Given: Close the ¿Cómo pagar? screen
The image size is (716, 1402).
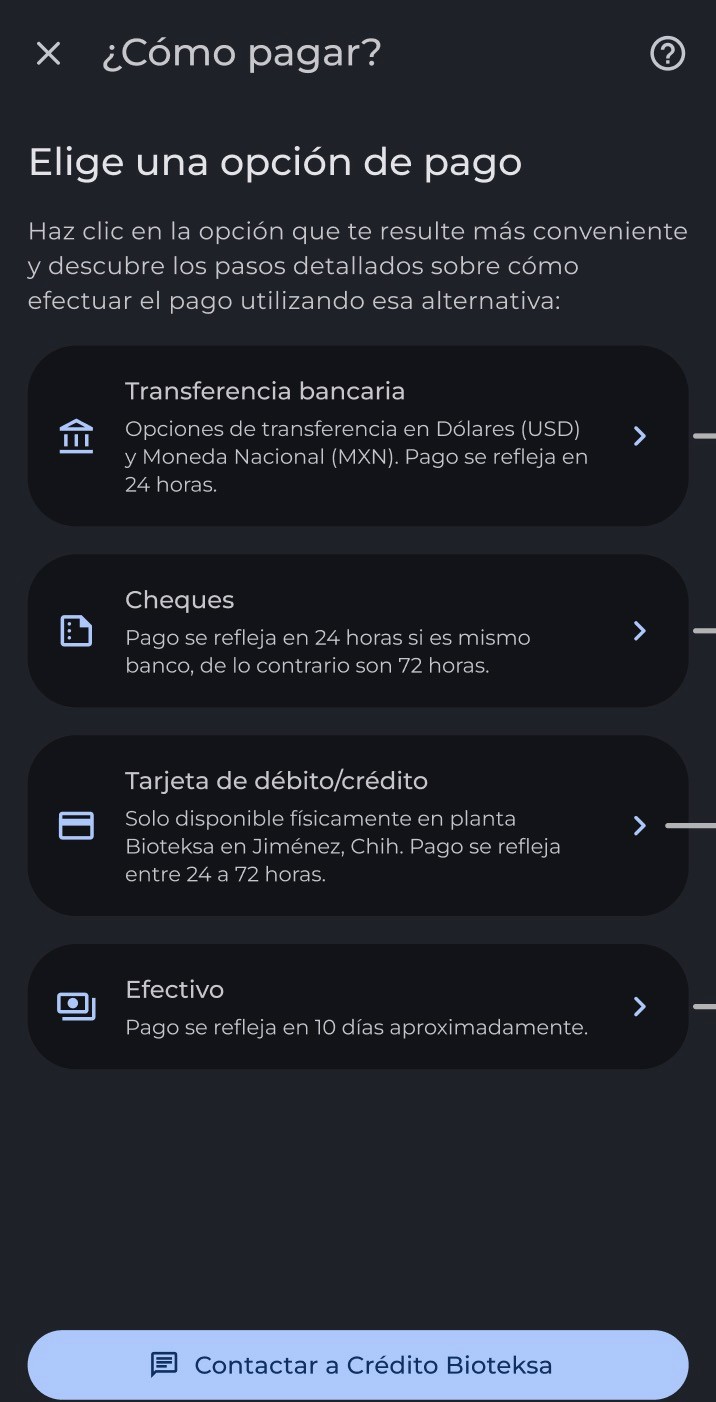Looking at the screenshot, I should [48, 54].
